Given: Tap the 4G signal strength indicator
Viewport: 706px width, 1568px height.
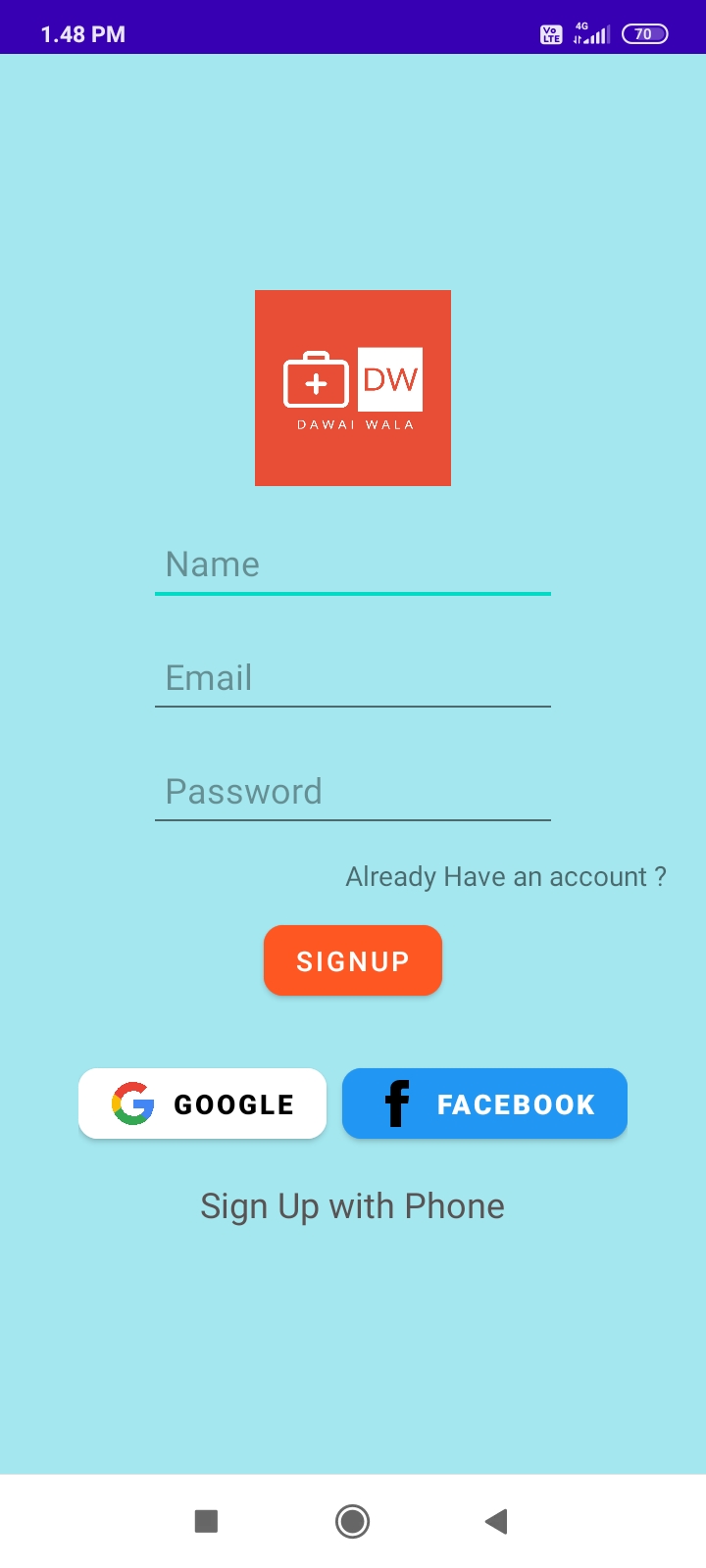Looking at the screenshot, I should click(x=589, y=32).
